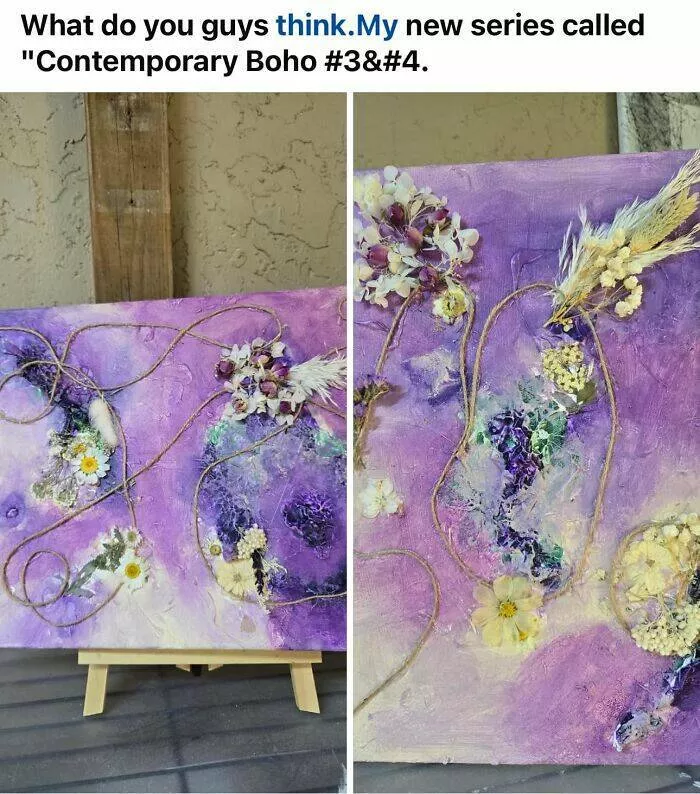700x794 pixels.
Task: Open the left photo with the easel
Action: (173, 440)
